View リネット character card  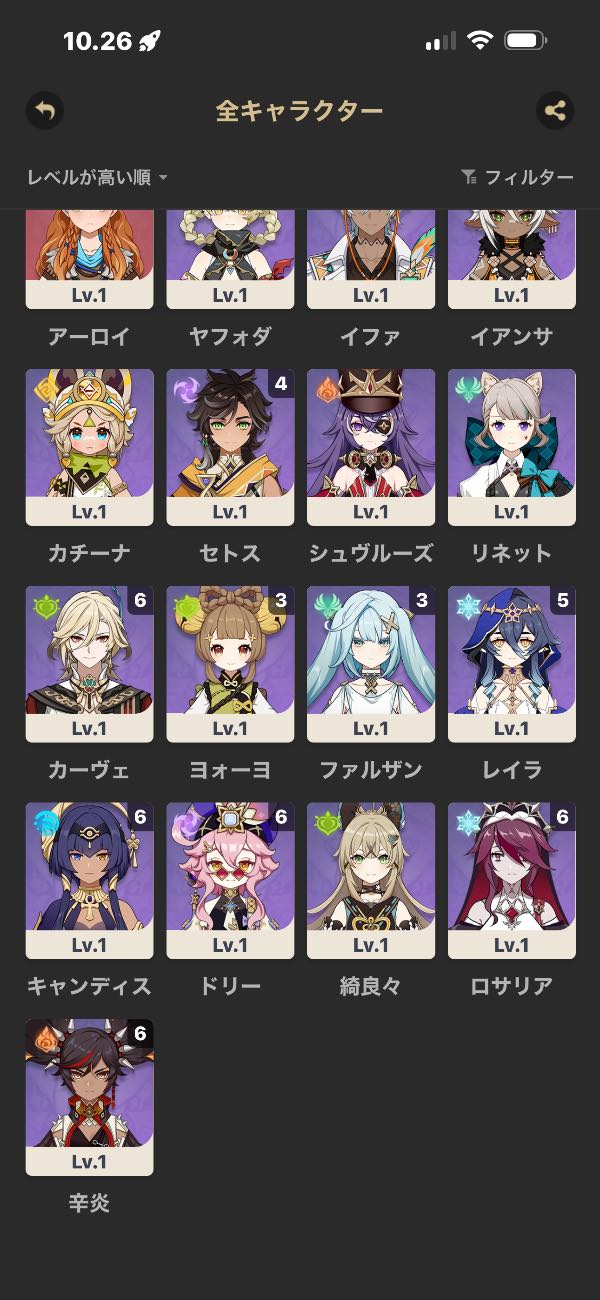point(512,447)
